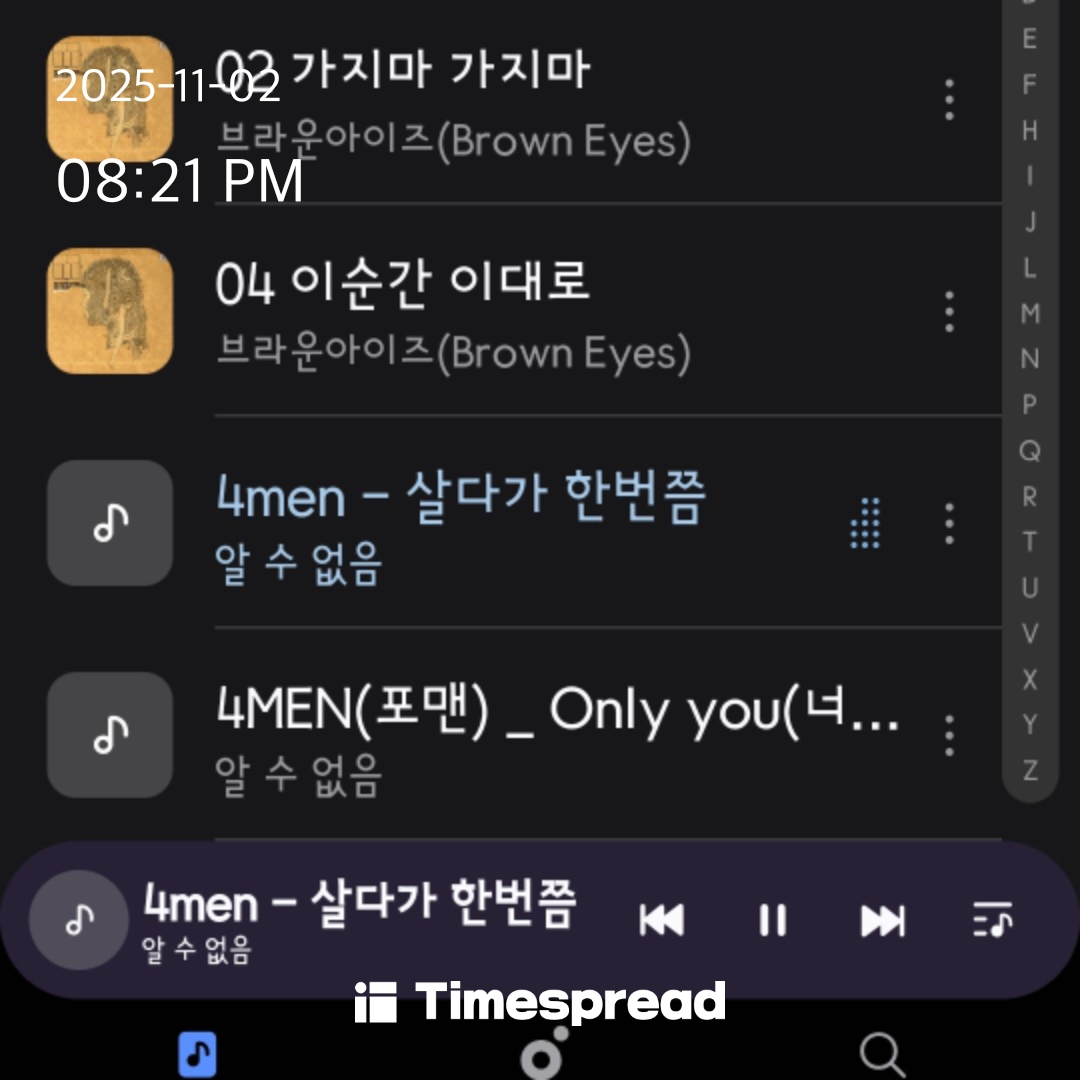This screenshot has width=1080, height=1080.
Task: Expand the mini player for 살다가 한번쯤
Action: (x=360, y=917)
